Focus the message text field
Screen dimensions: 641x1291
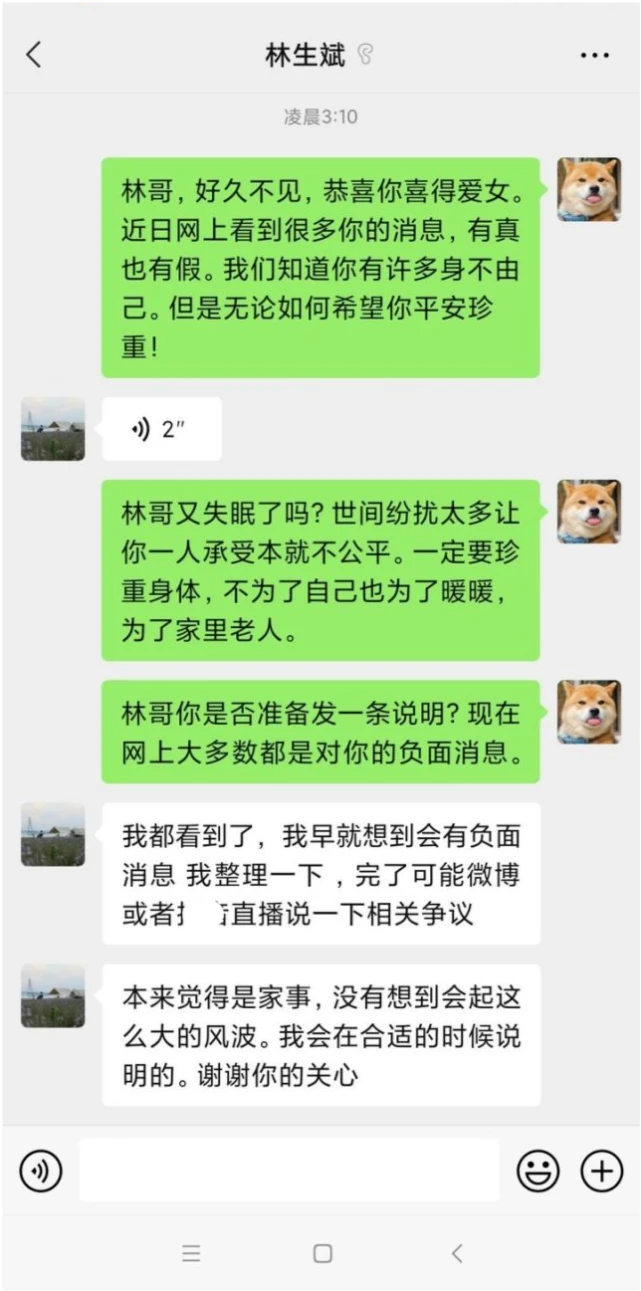click(289, 1170)
